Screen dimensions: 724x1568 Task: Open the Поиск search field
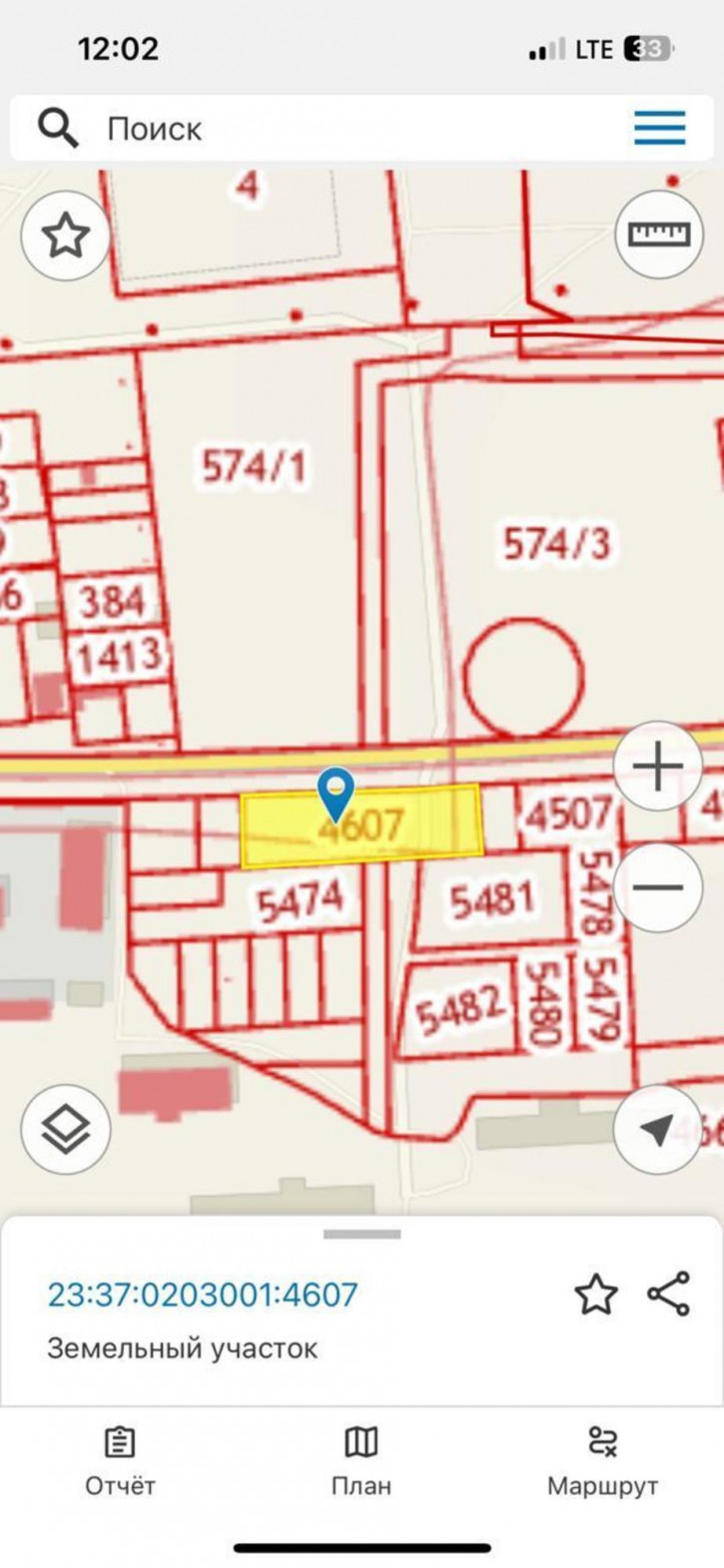click(x=300, y=128)
